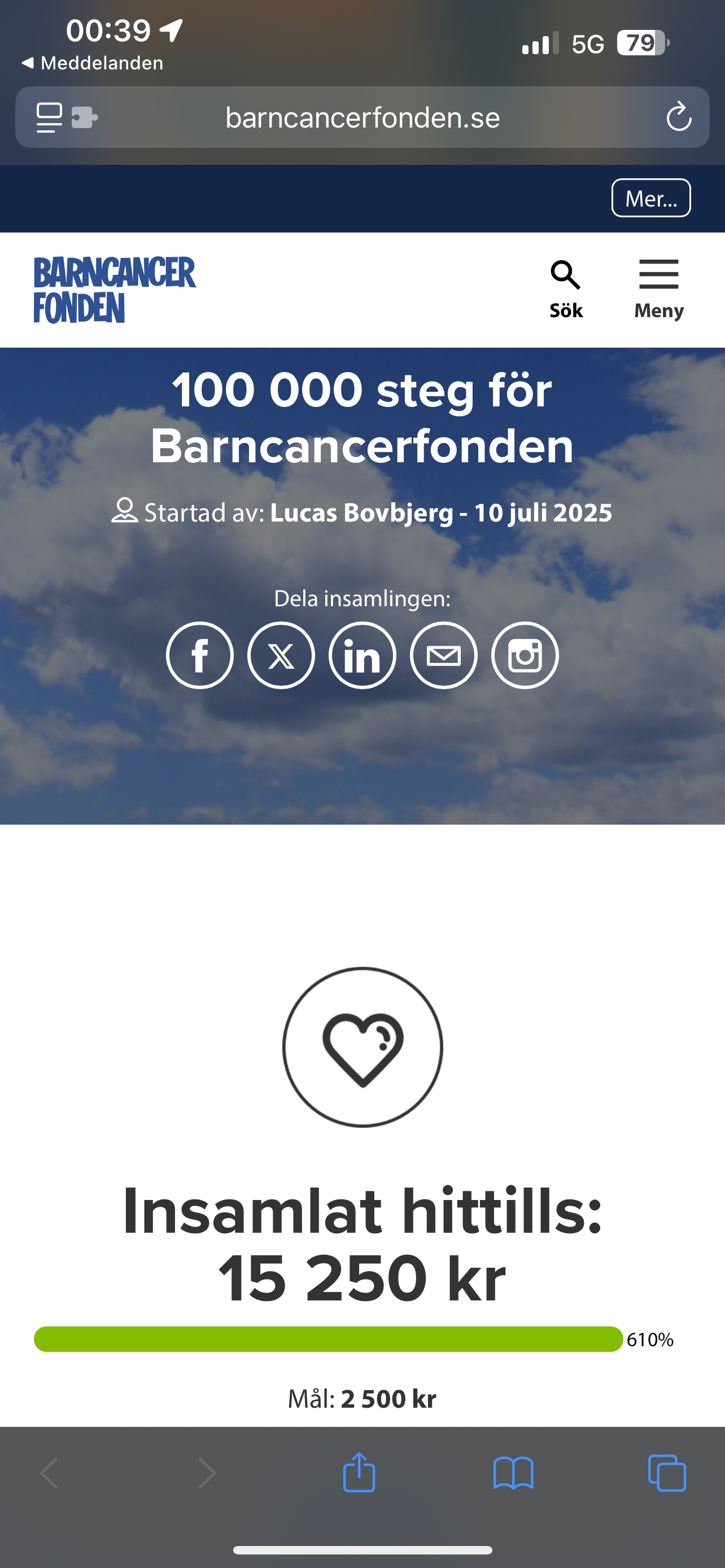
Task: Open the Sök search on Barncancerfonden
Action: 566,289
